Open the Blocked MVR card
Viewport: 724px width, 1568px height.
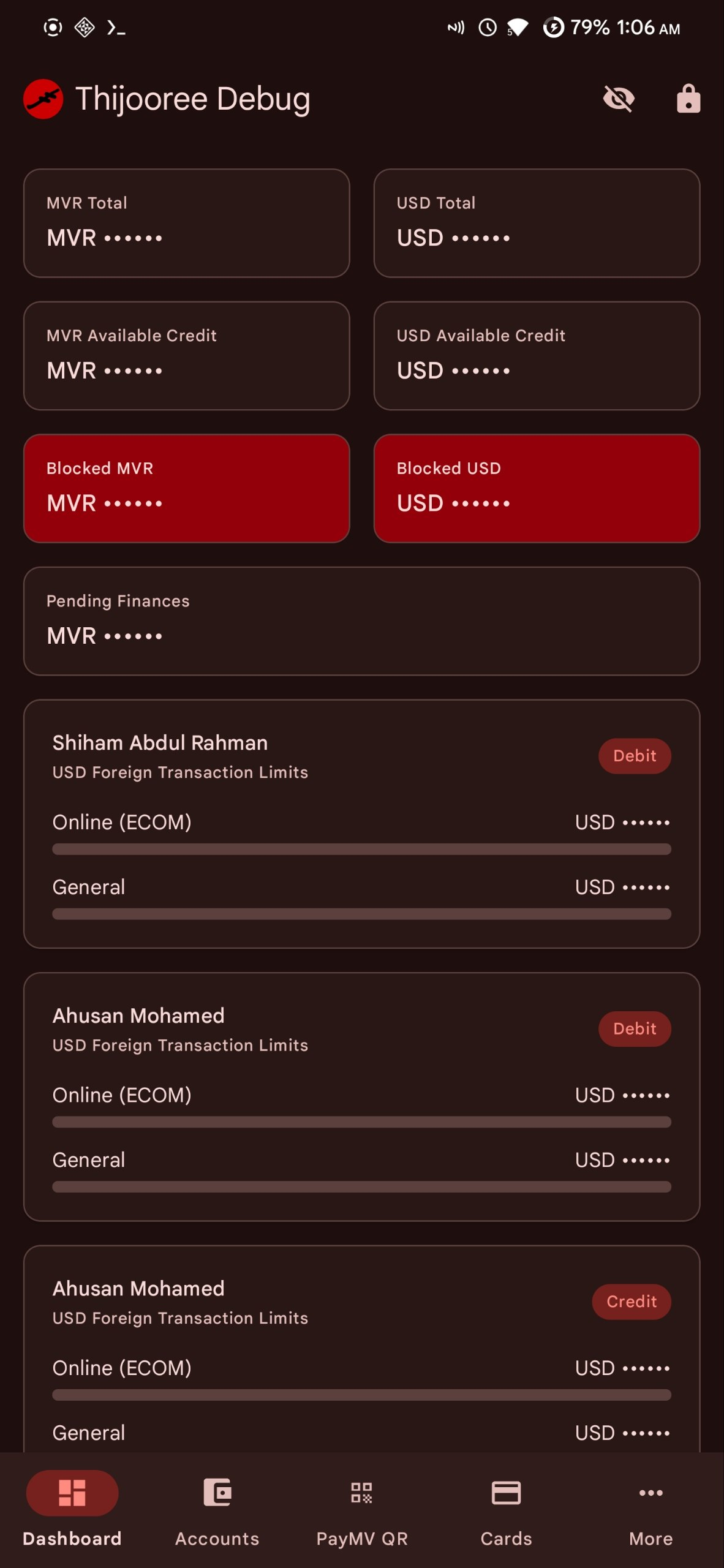[x=187, y=488]
